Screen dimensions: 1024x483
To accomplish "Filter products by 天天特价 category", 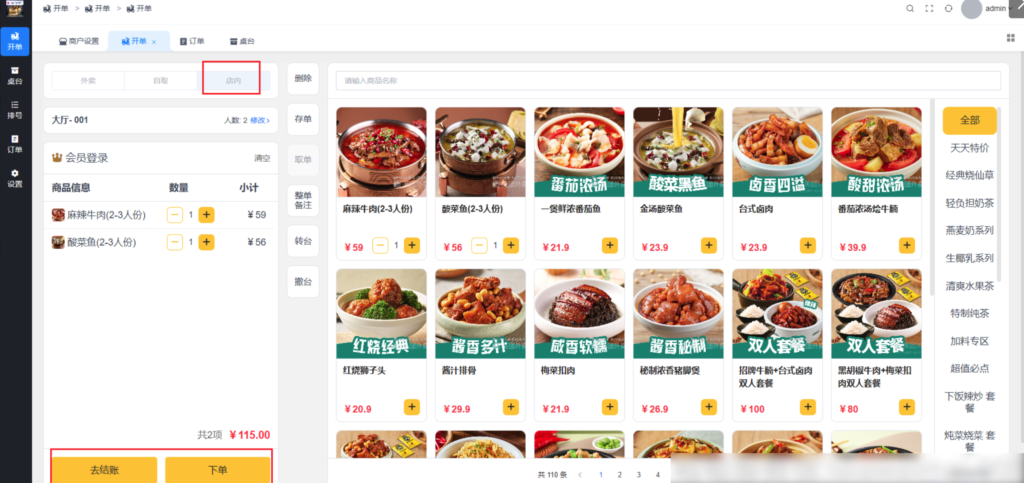I will [969, 148].
